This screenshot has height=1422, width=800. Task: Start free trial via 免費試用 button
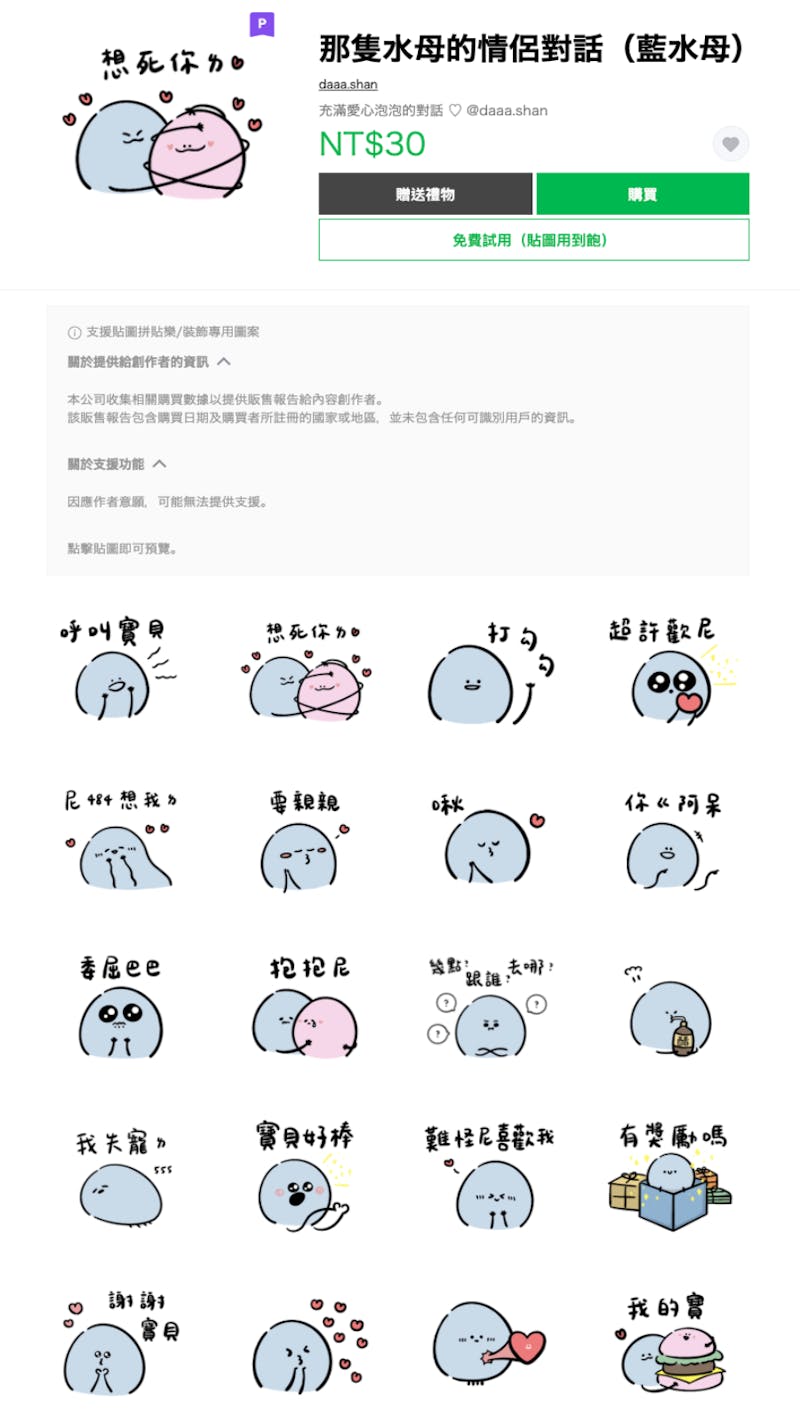533,240
